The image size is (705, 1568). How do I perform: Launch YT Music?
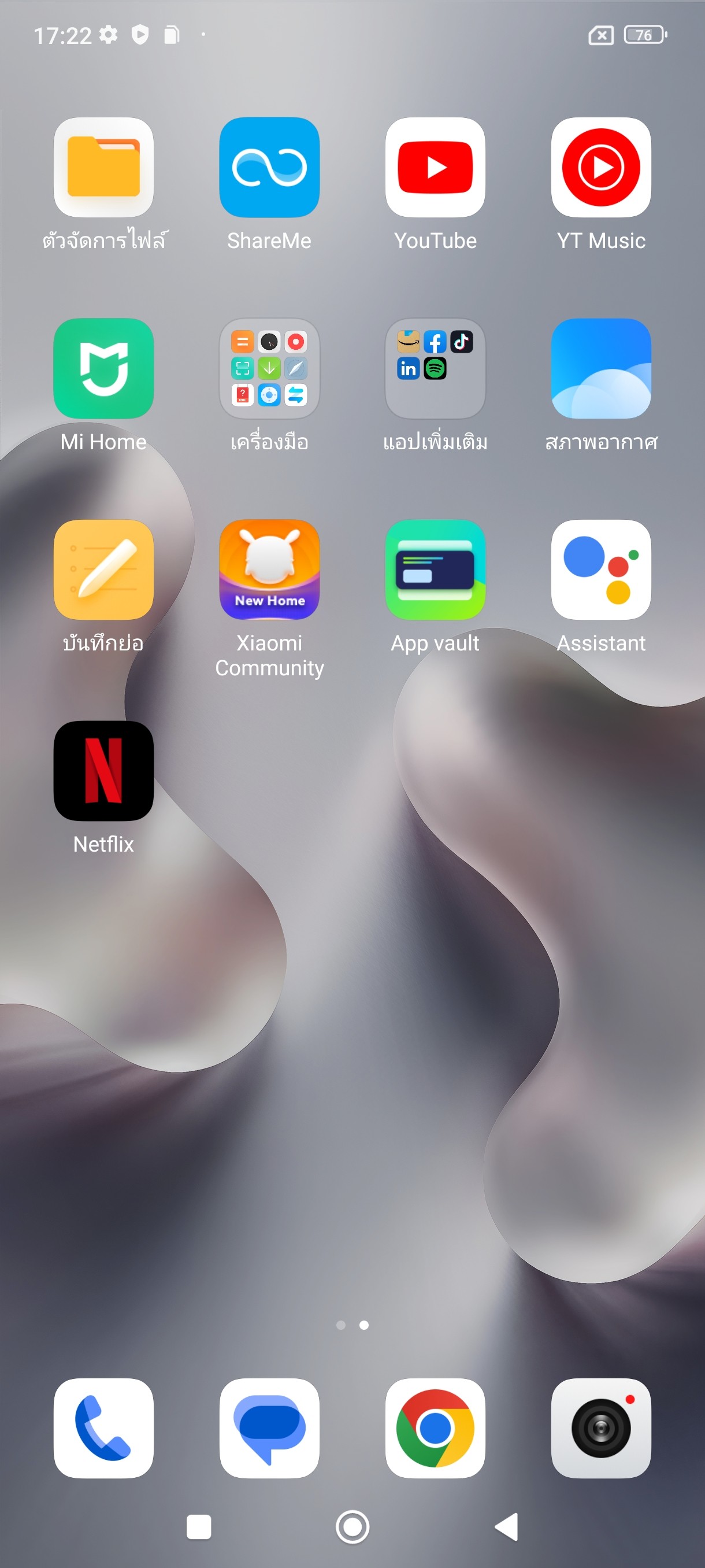(600, 168)
